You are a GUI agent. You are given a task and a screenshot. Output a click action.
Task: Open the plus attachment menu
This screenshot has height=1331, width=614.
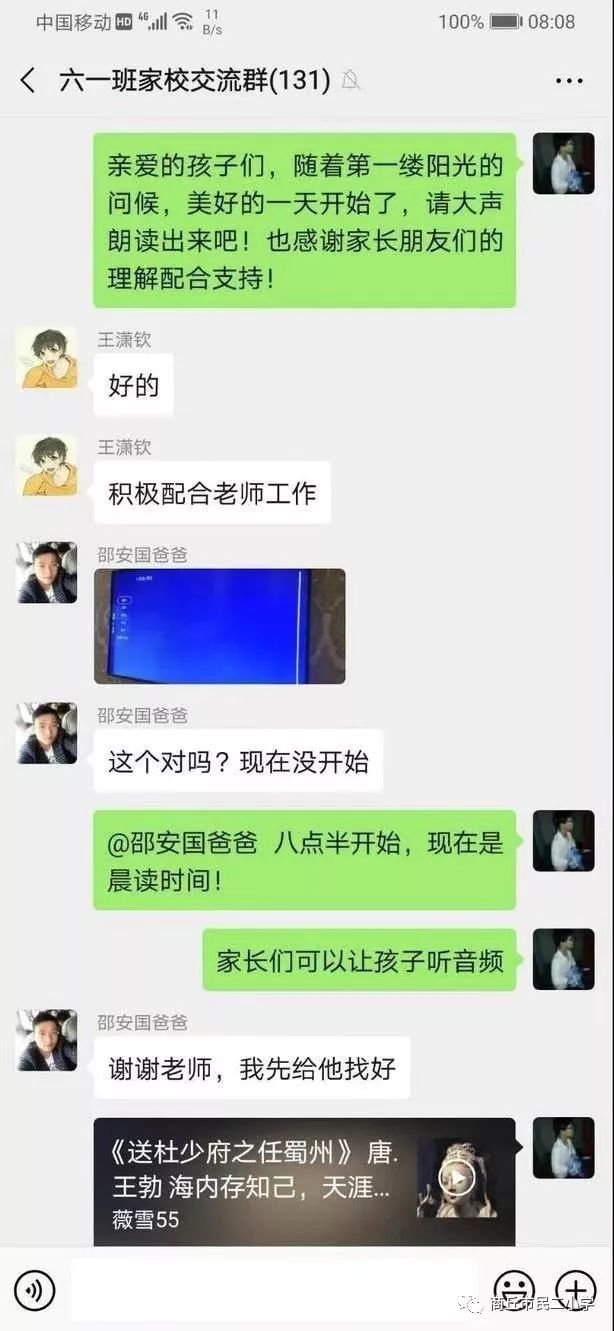point(575,1291)
